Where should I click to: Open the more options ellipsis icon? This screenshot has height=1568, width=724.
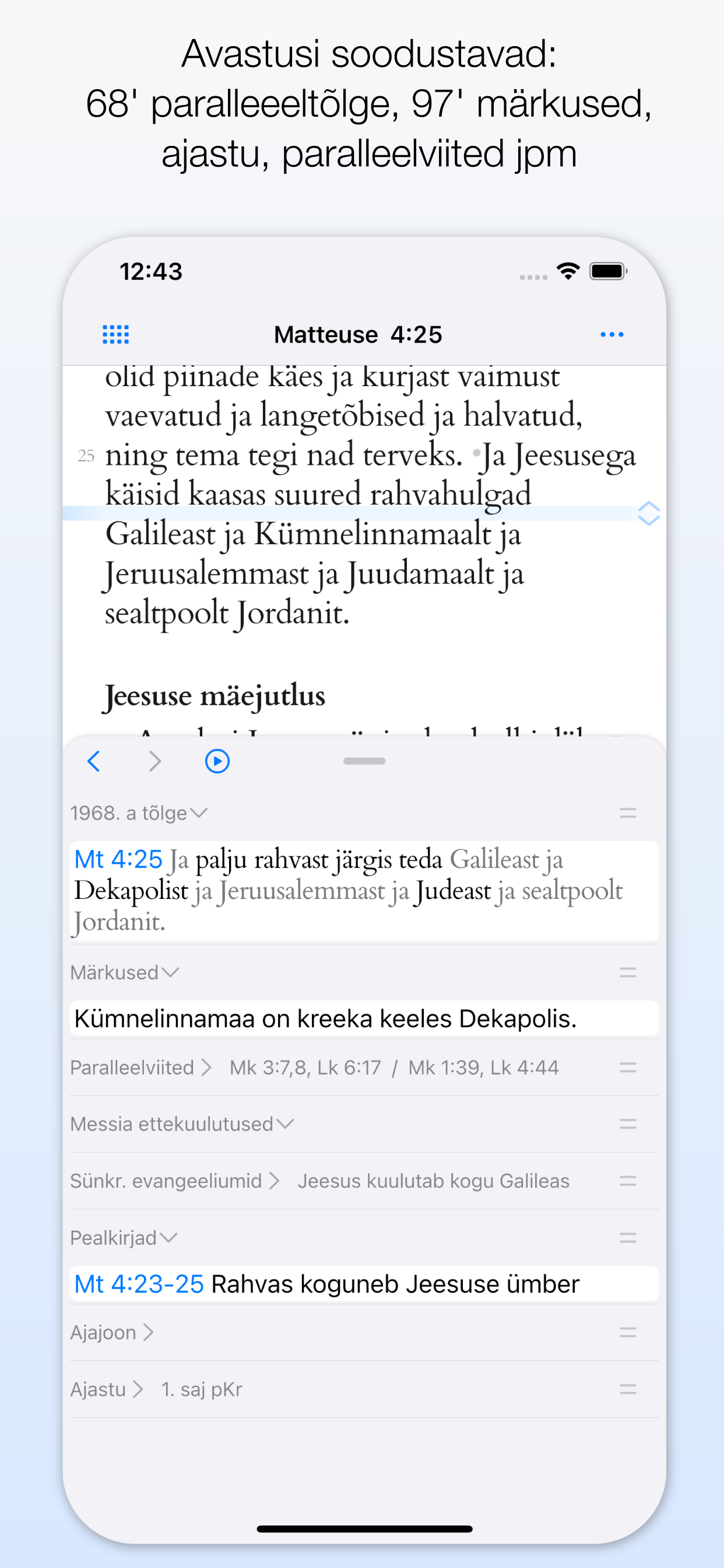pos(611,334)
